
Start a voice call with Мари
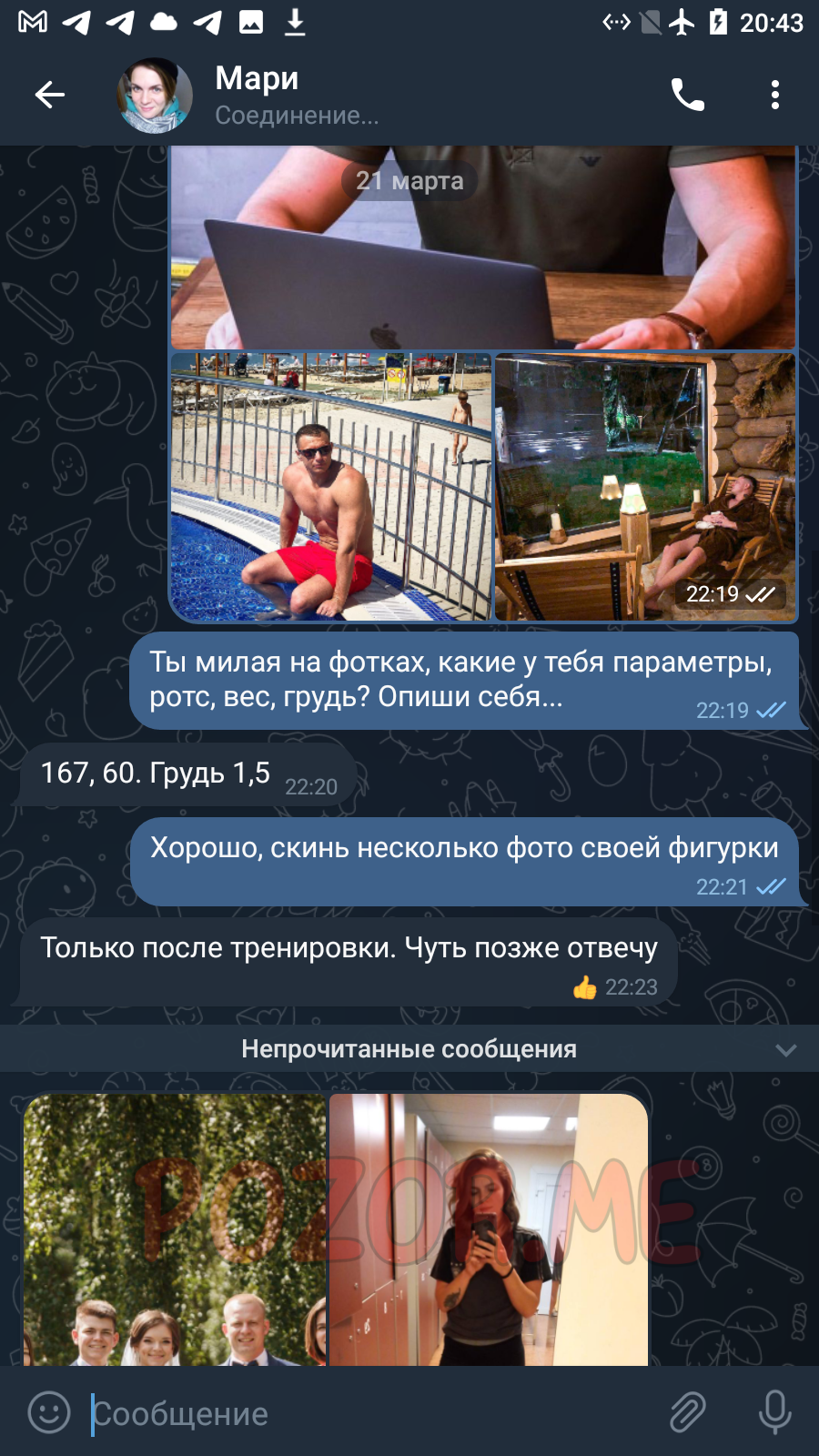click(688, 95)
